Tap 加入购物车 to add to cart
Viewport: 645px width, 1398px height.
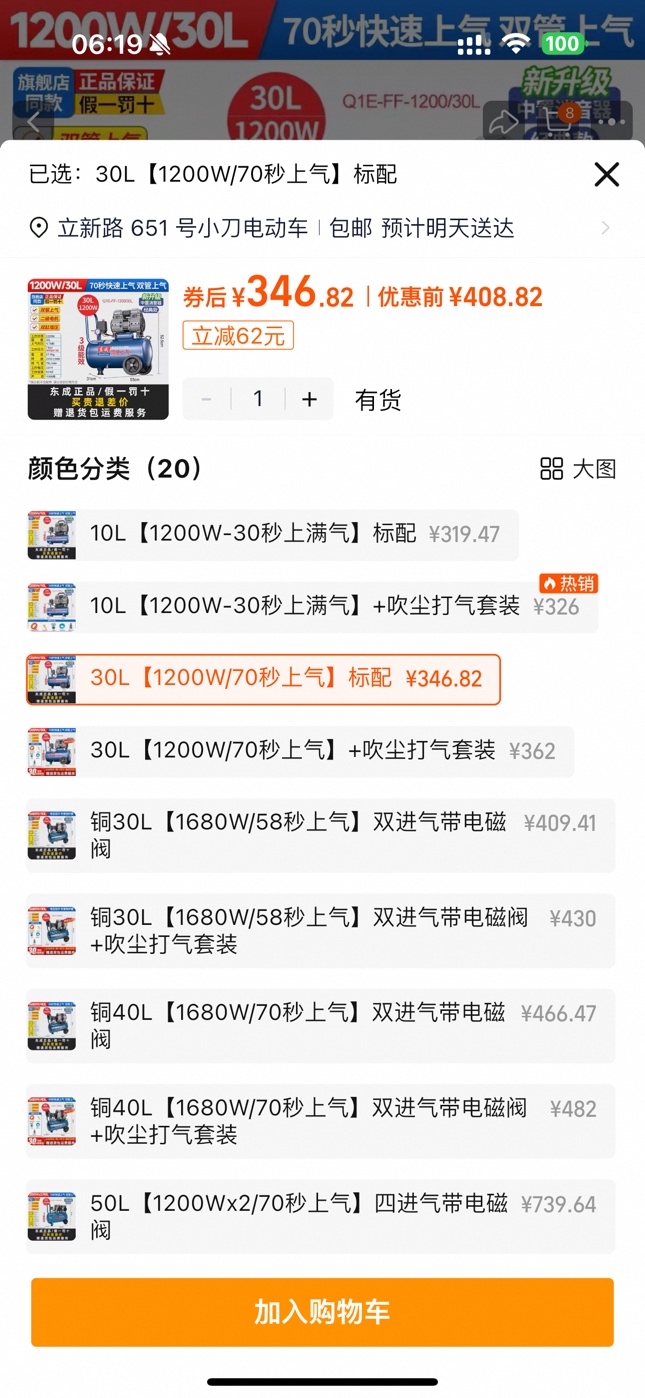(322, 1312)
